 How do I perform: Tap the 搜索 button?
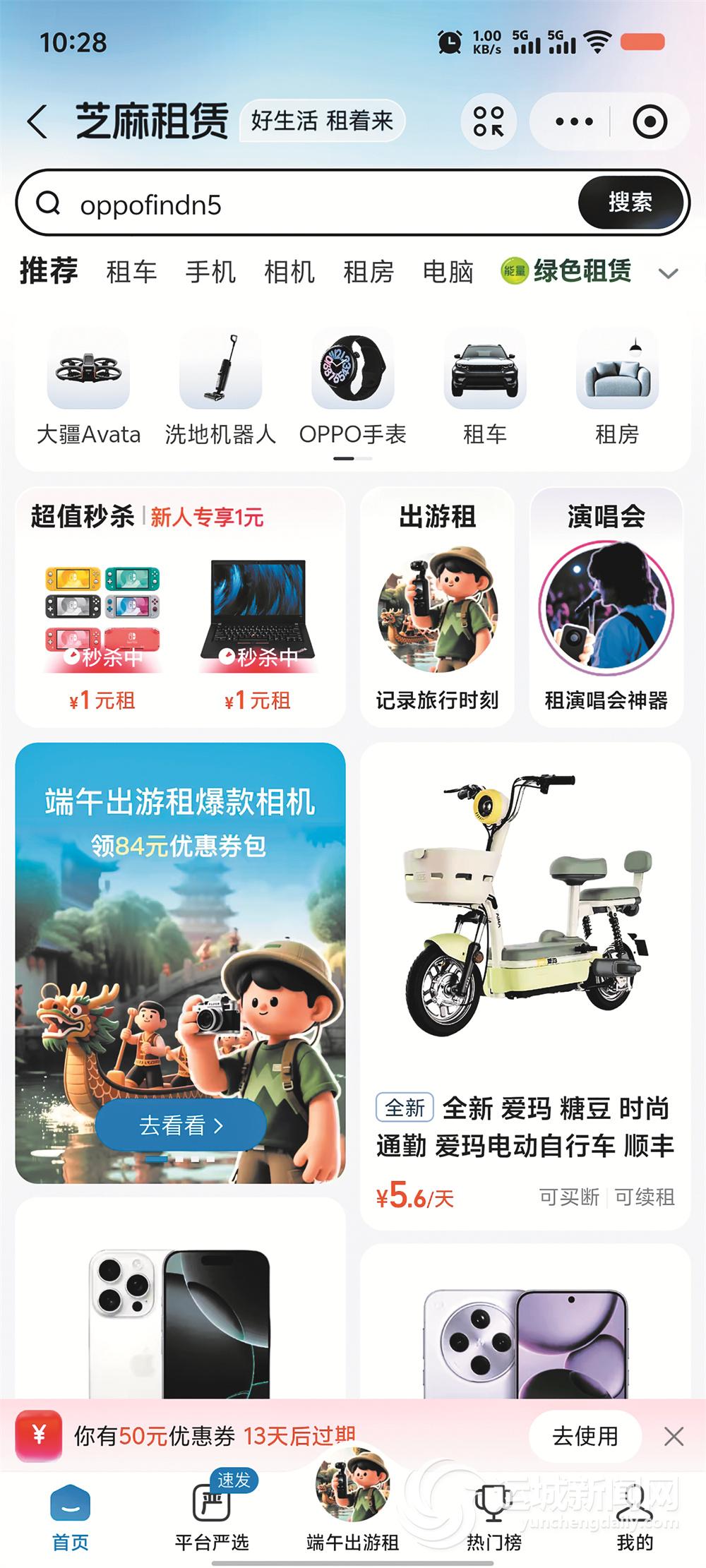[630, 203]
